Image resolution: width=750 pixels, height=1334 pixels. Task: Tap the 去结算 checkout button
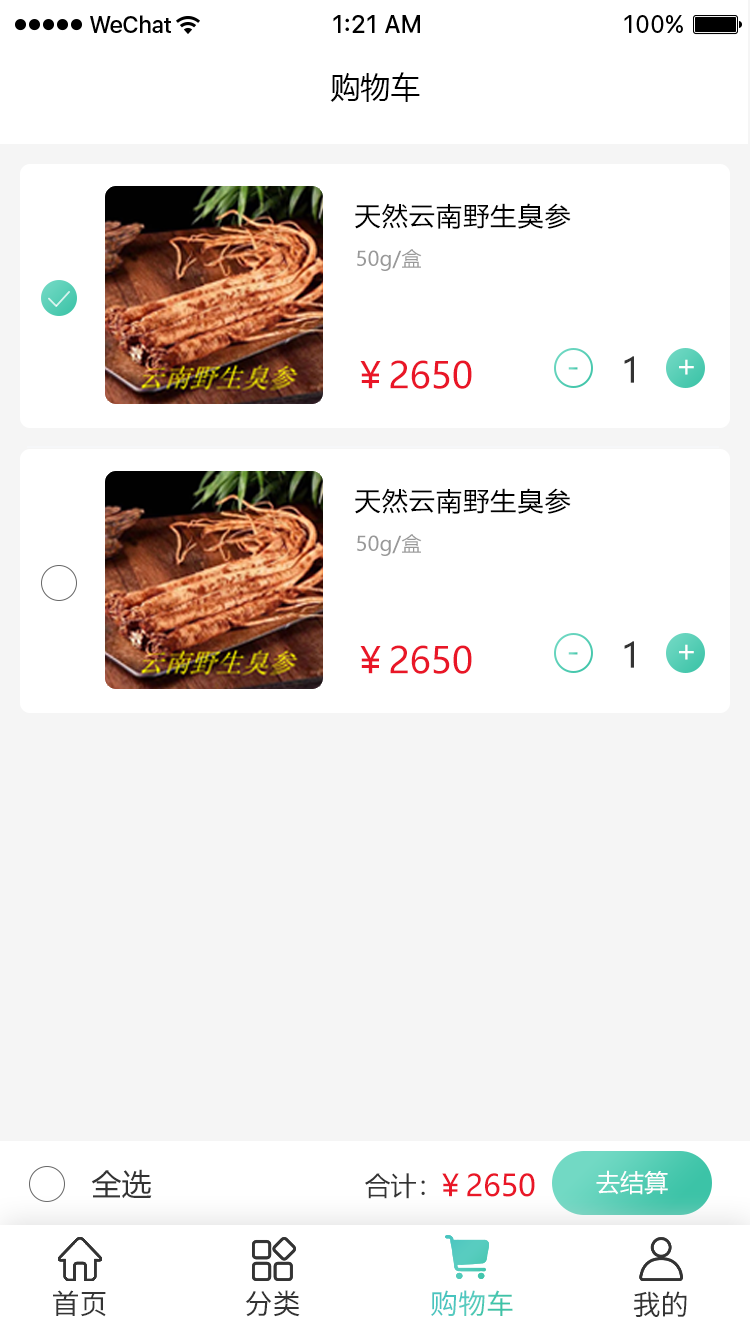pyautogui.click(x=632, y=1183)
